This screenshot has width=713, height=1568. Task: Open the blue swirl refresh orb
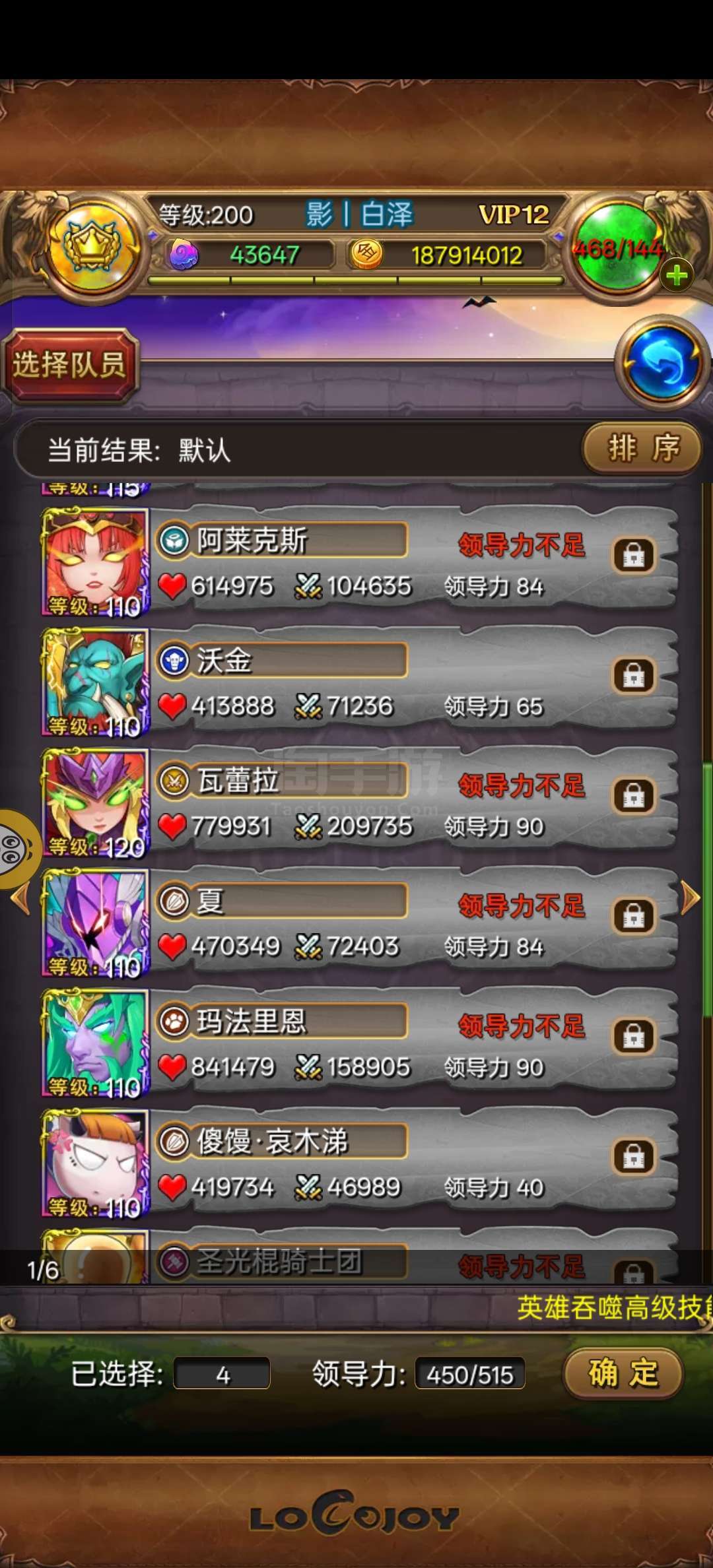coord(663,364)
